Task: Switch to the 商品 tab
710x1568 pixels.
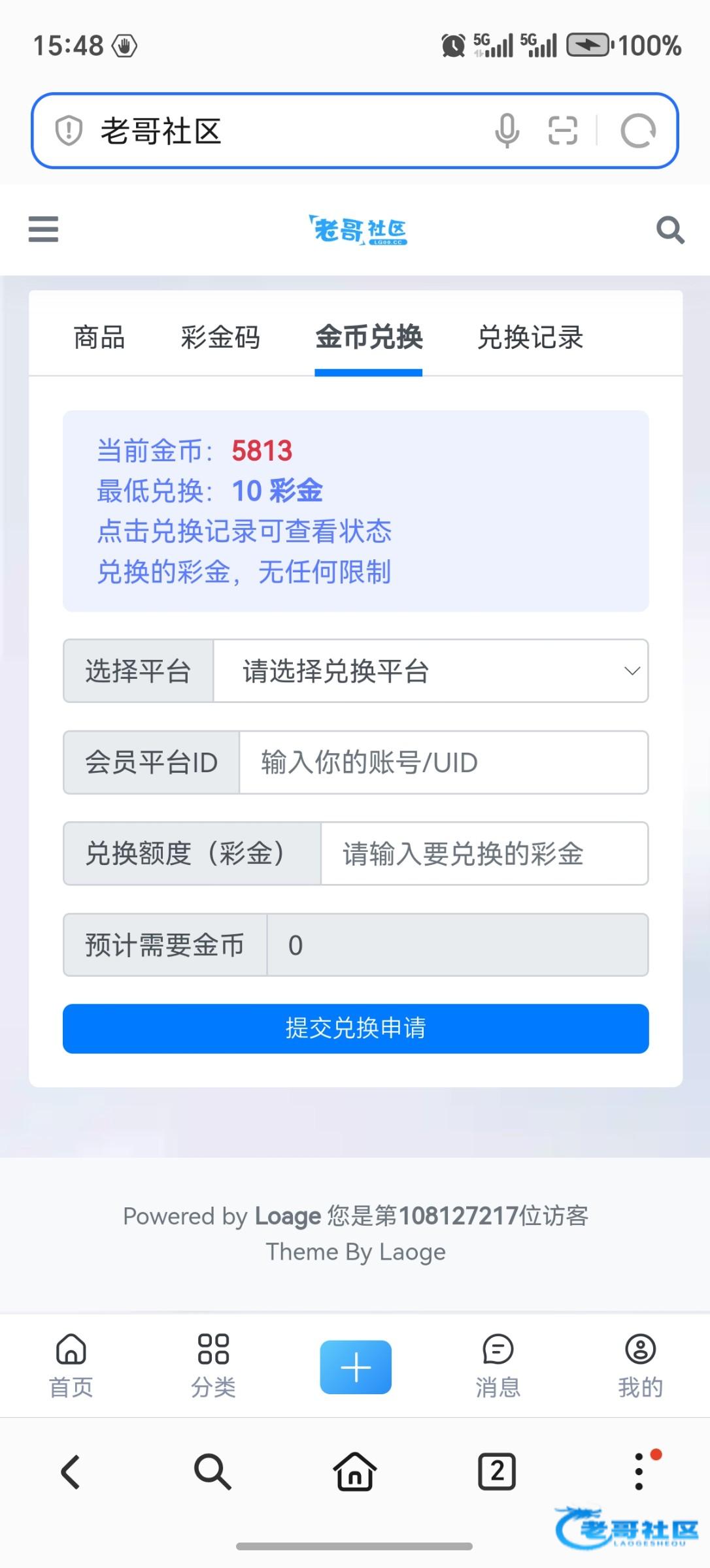Action: point(99,338)
